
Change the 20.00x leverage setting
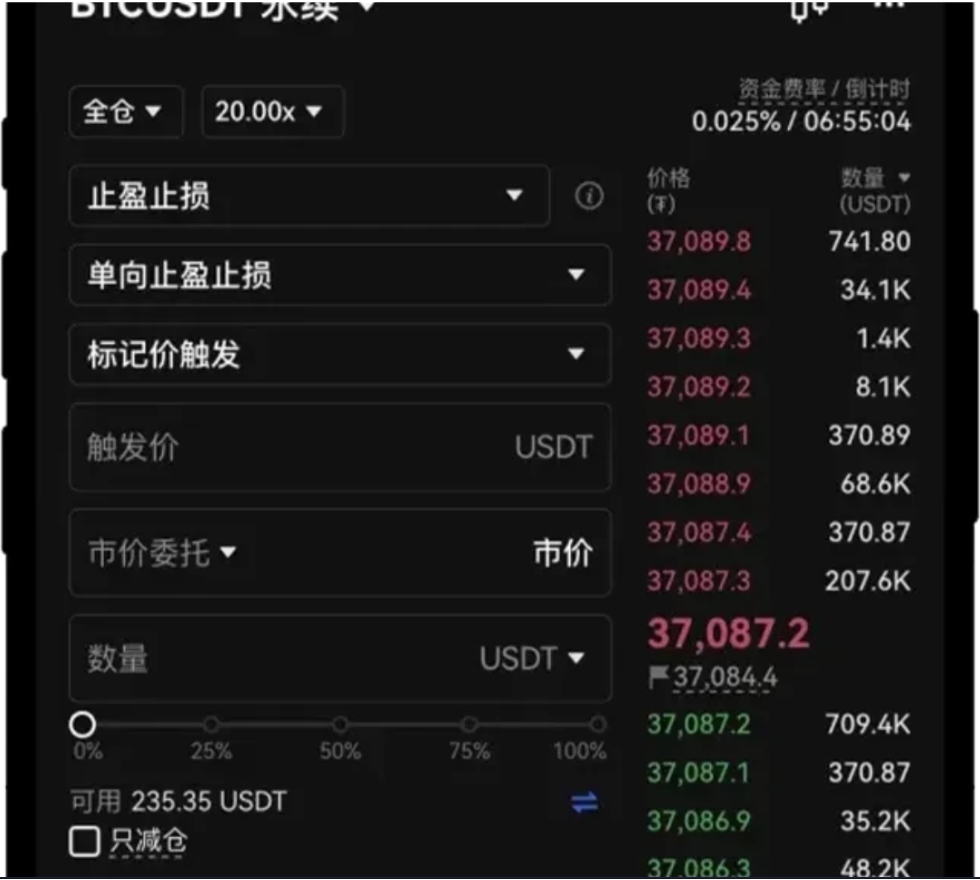pyautogui.click(x=272, y=111)
